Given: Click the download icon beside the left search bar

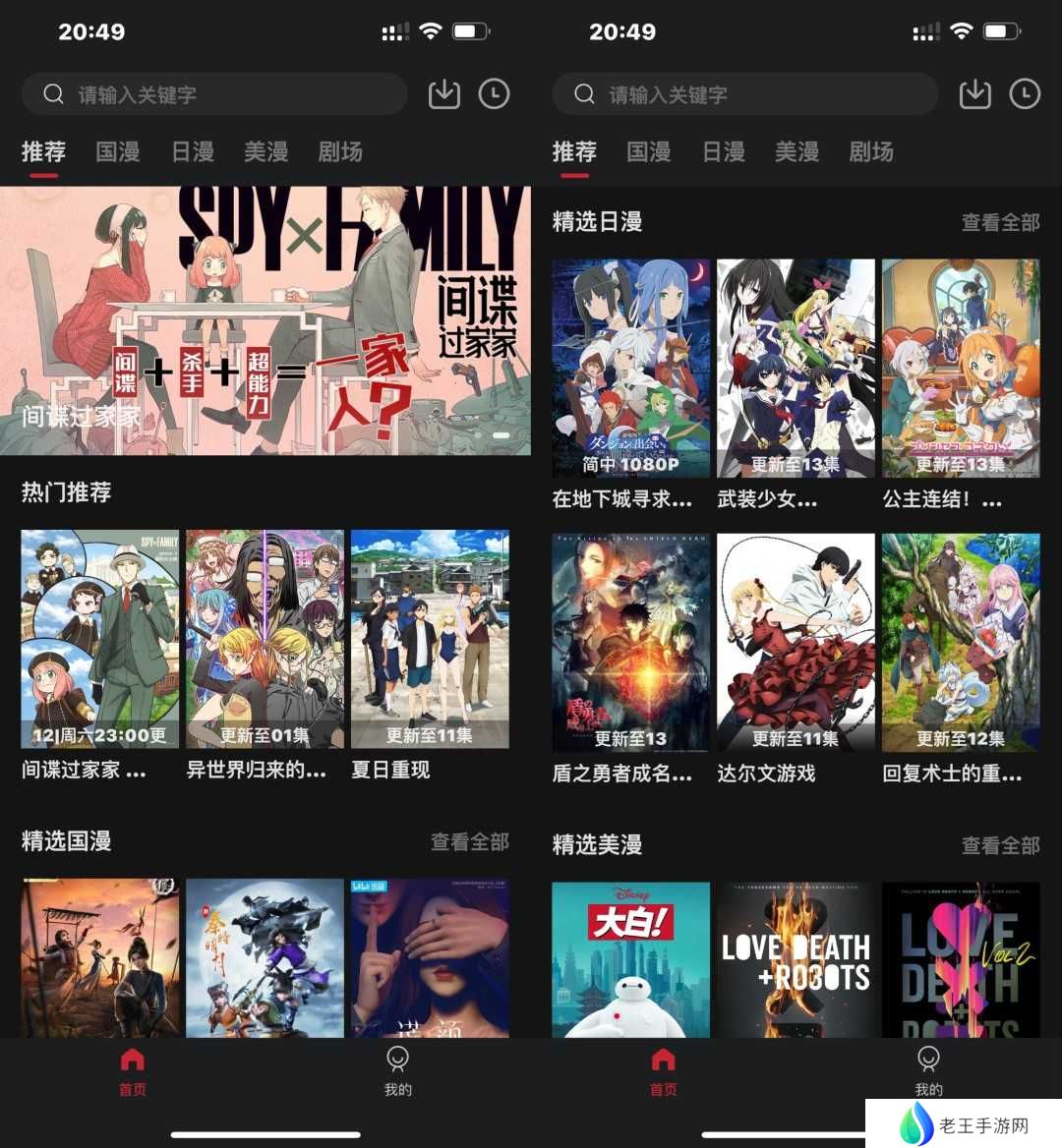Looking at the screenshot, I should coord(443,93).
